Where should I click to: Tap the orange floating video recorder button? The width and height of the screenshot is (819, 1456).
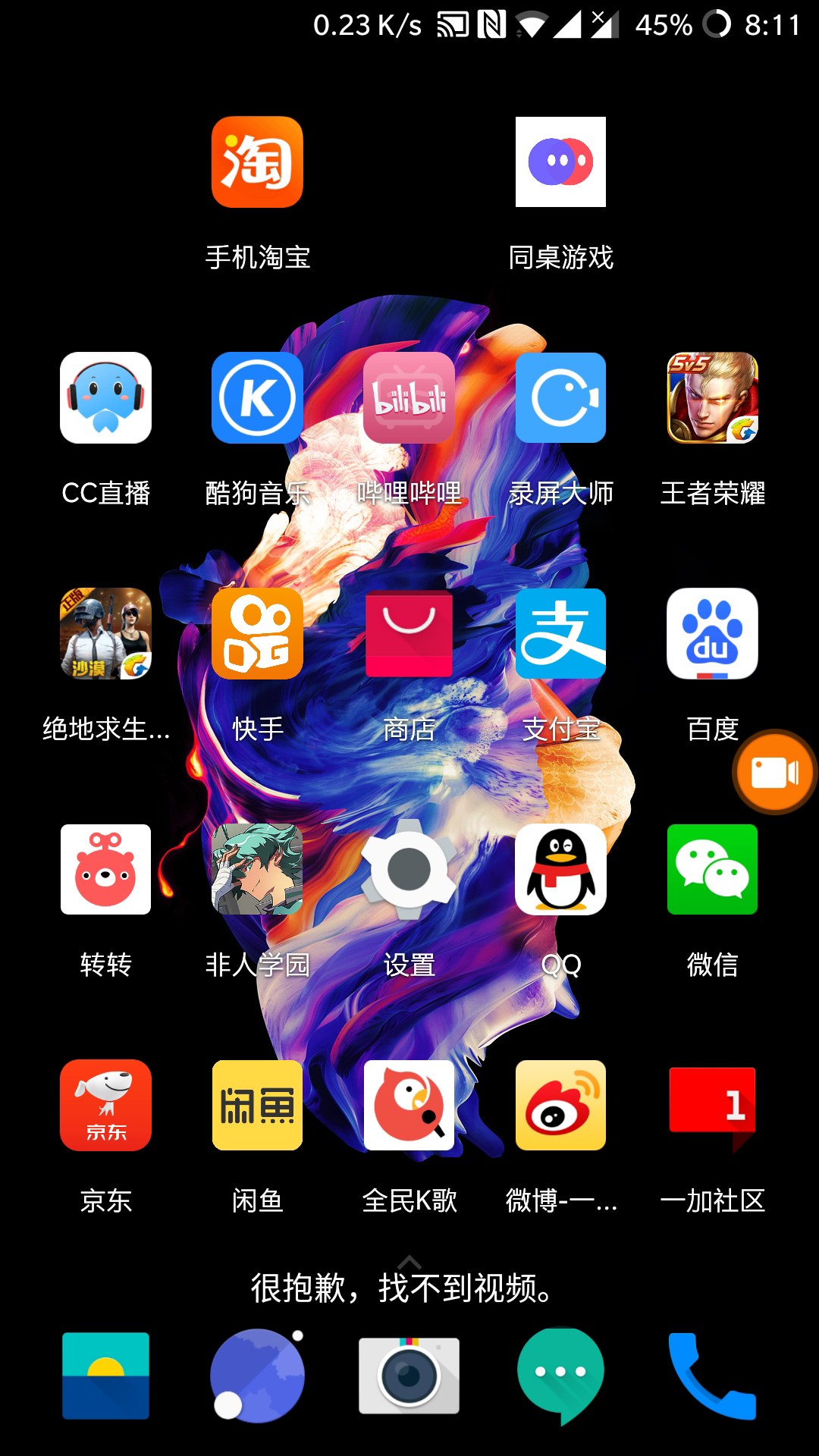(774, 773)
